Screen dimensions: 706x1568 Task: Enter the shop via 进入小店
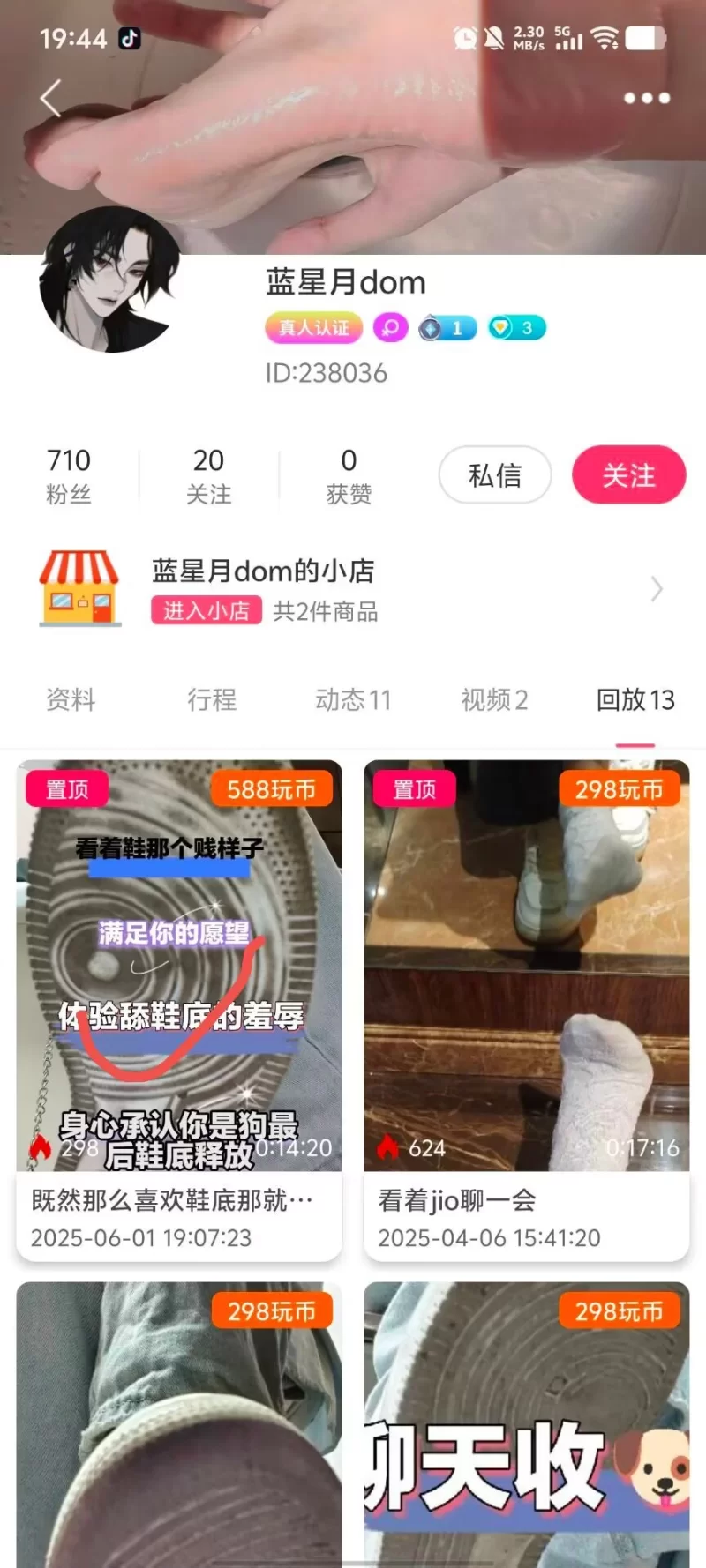coord(207,610)
